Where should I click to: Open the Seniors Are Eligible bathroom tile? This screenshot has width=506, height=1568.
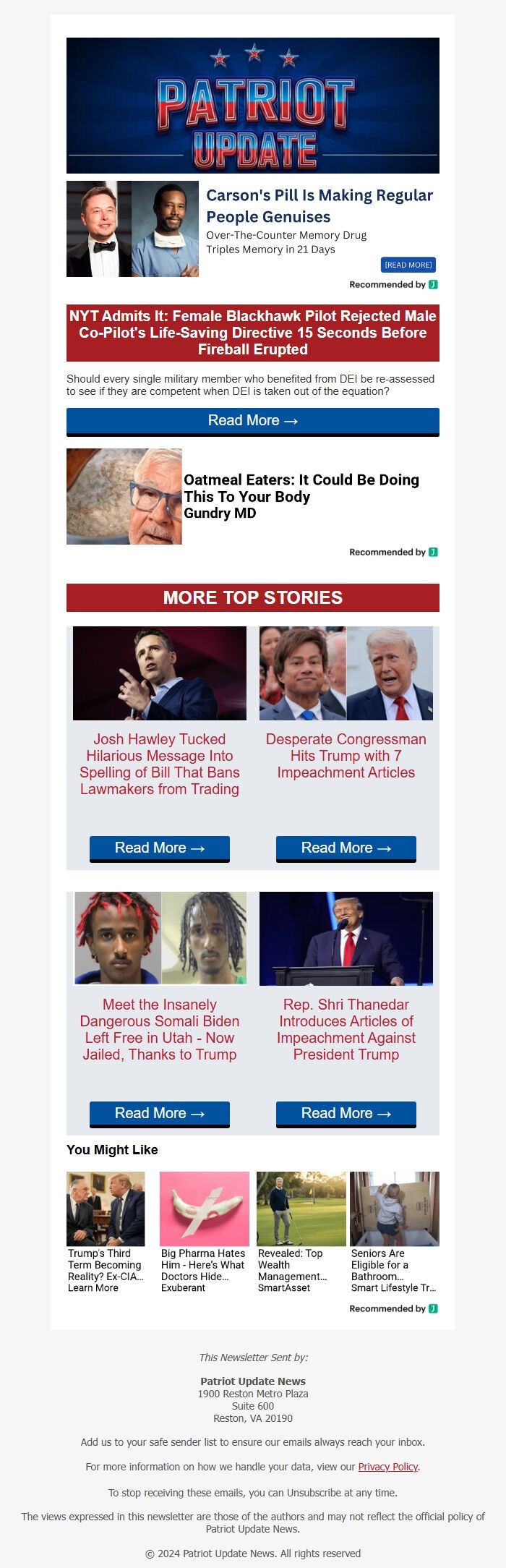[x=394, y=1230]
